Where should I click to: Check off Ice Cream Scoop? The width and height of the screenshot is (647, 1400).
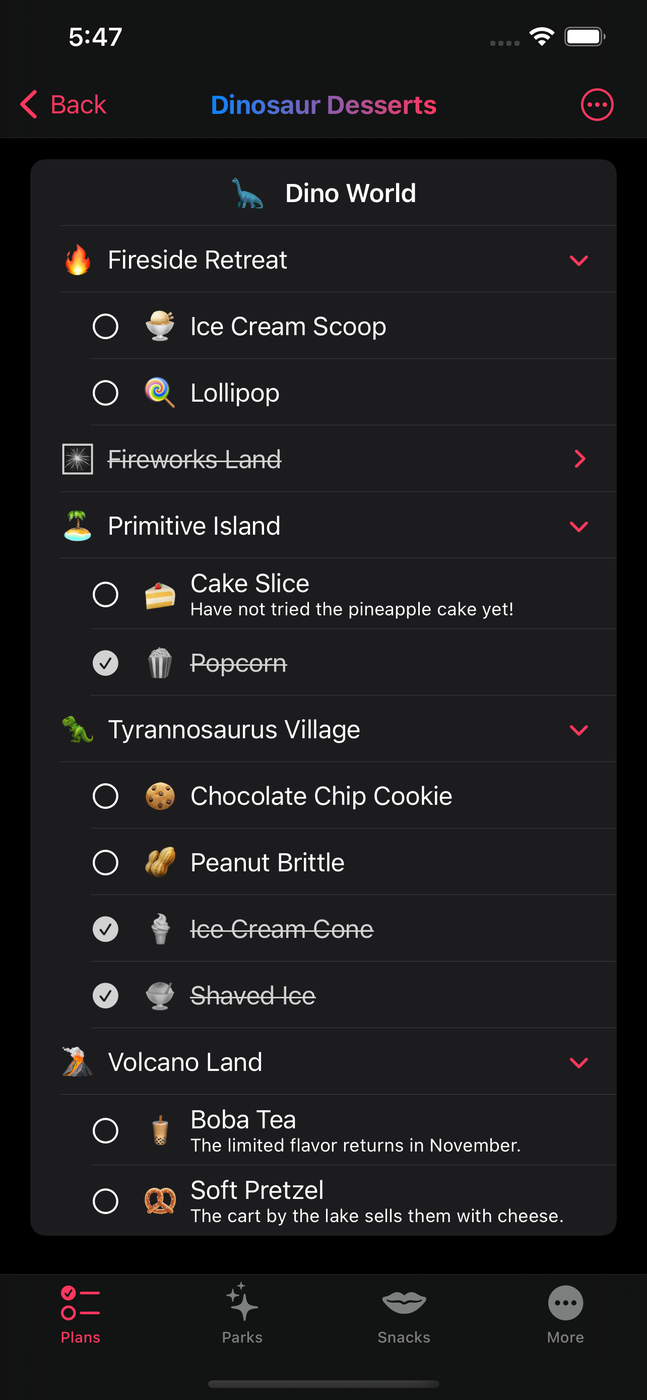coord(105,327)
